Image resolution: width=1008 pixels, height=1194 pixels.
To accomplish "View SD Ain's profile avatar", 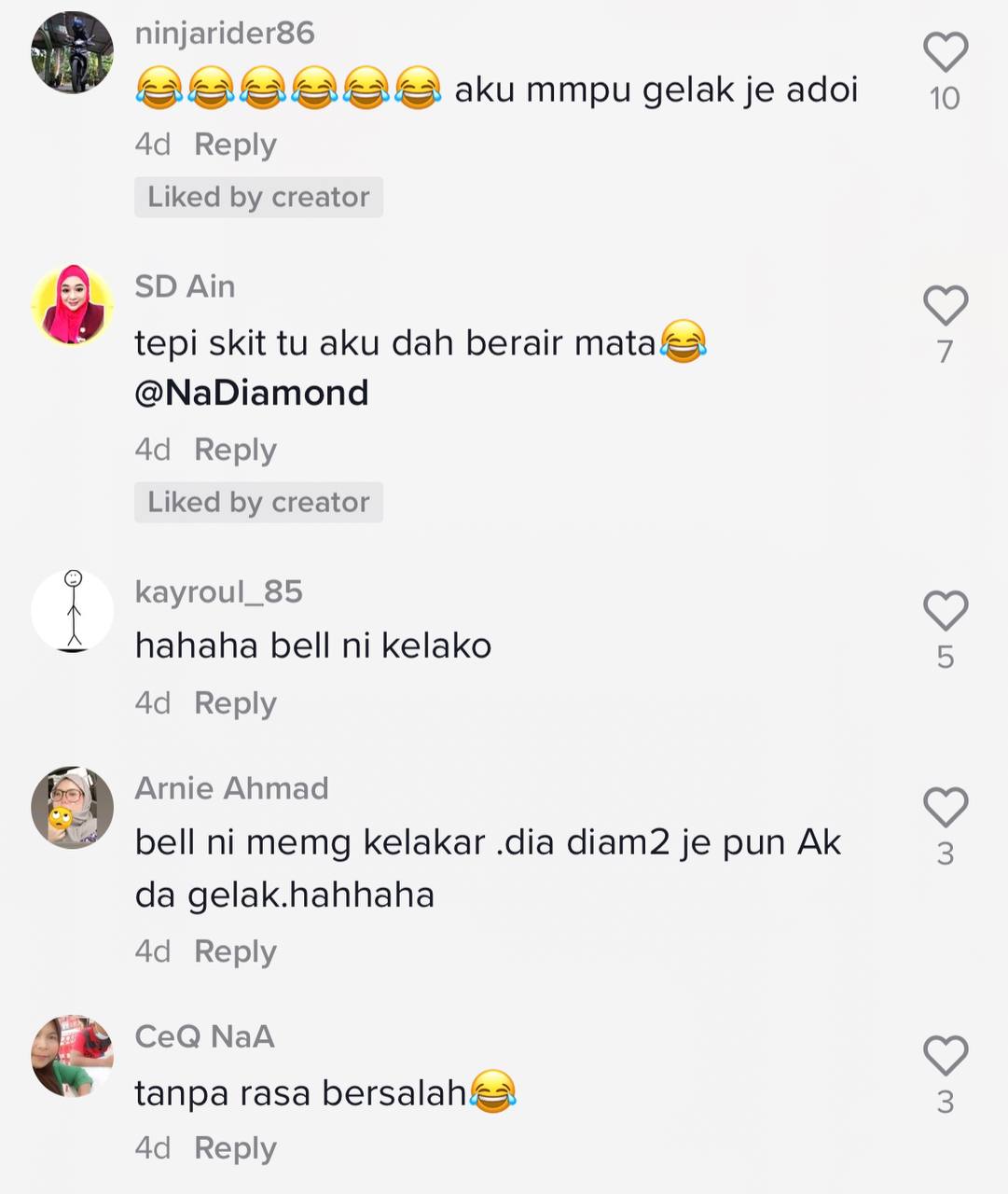I will click(x=73, y=305).
